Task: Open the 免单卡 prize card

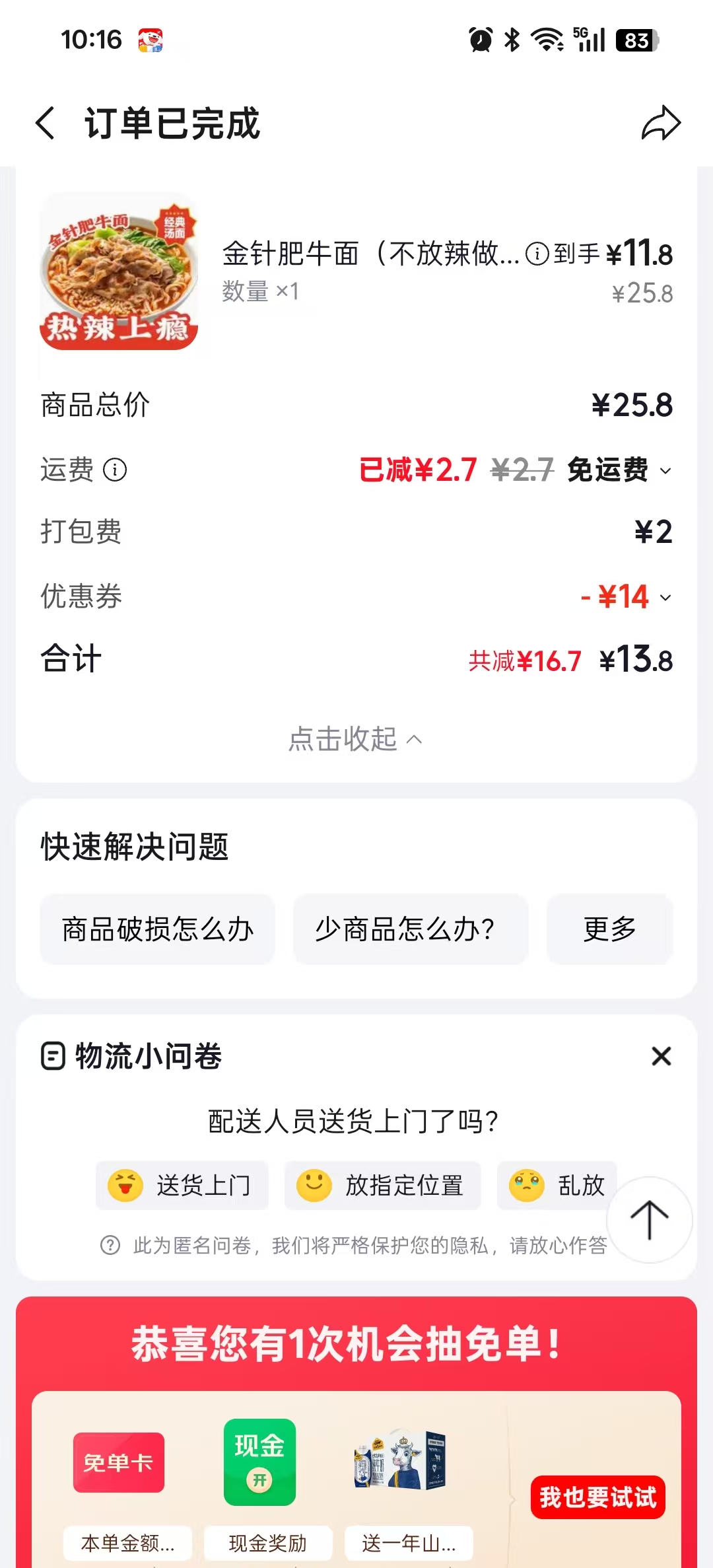Action: click(119, 1462)
